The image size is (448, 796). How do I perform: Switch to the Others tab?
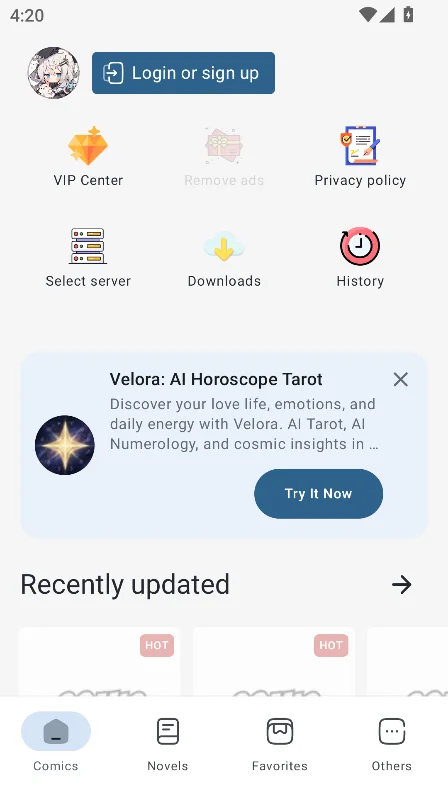[392, 743]
